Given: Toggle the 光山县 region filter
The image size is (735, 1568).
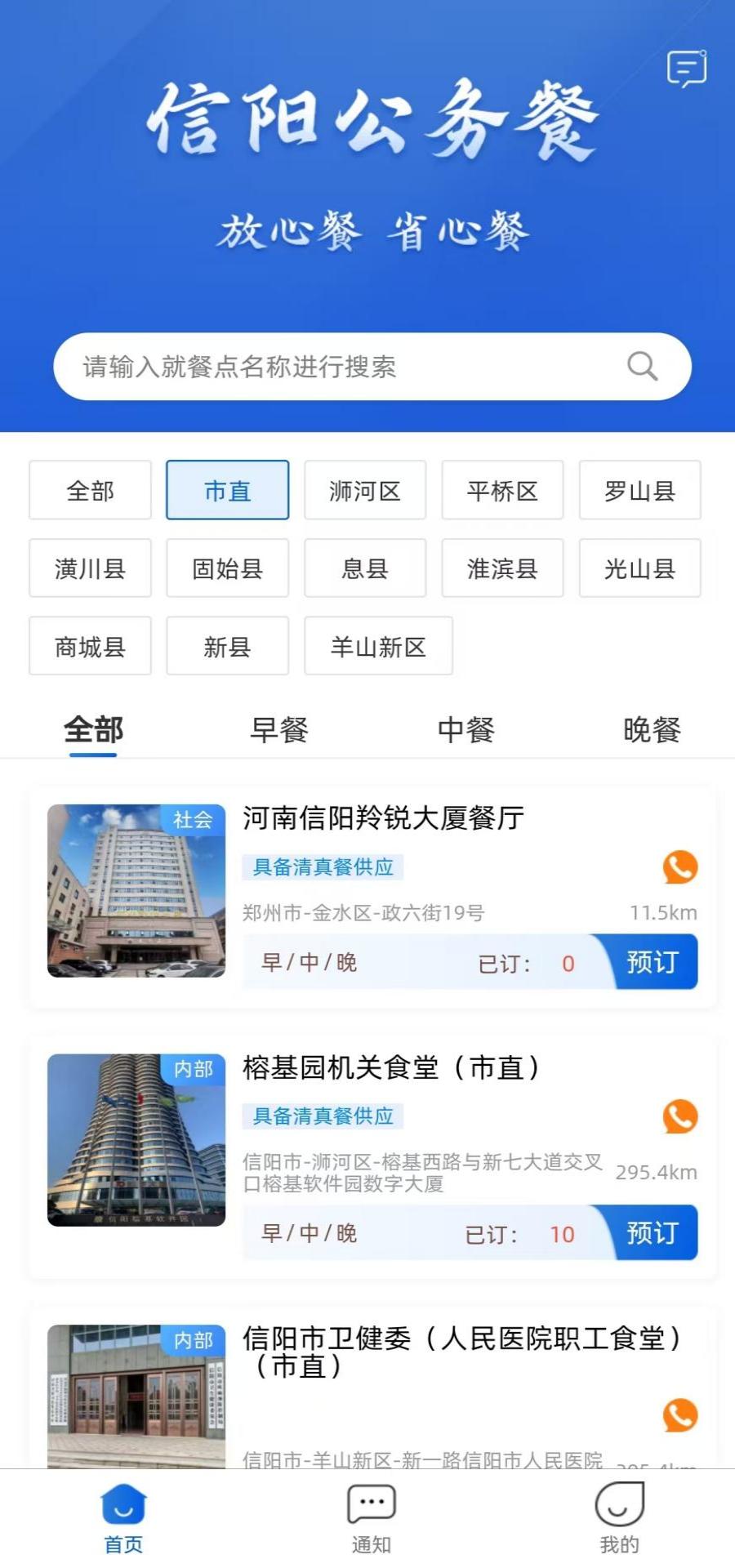Looking at the screenshot, I should [x=639, y=568].
